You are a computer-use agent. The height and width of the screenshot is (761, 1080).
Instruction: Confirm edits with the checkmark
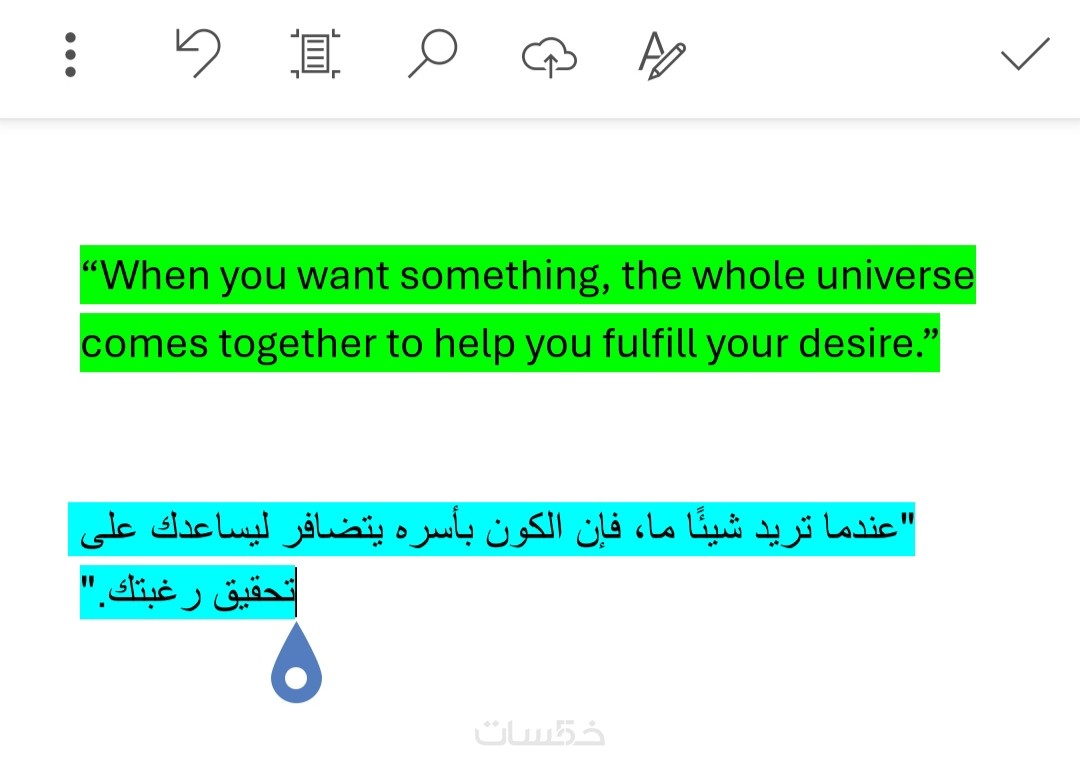point(1025,54)
